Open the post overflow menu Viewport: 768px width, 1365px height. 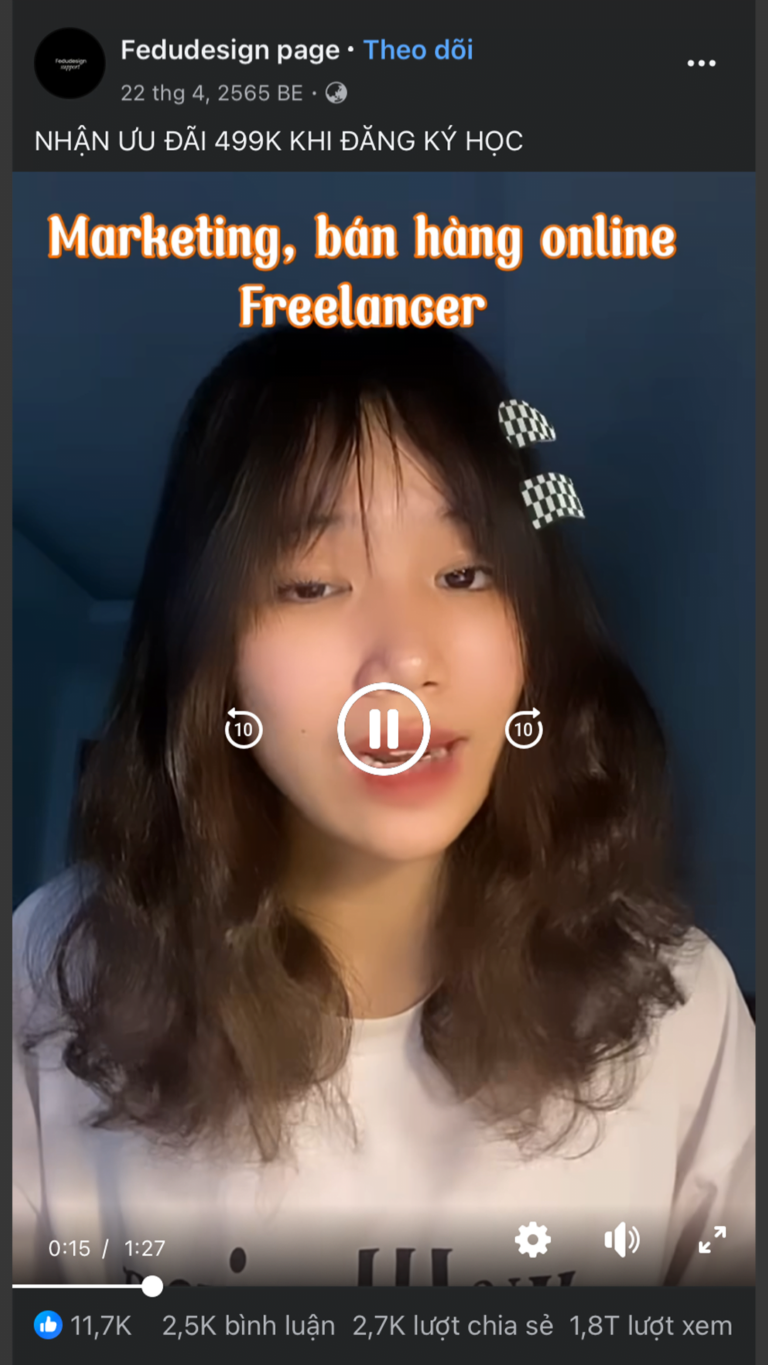701,63
